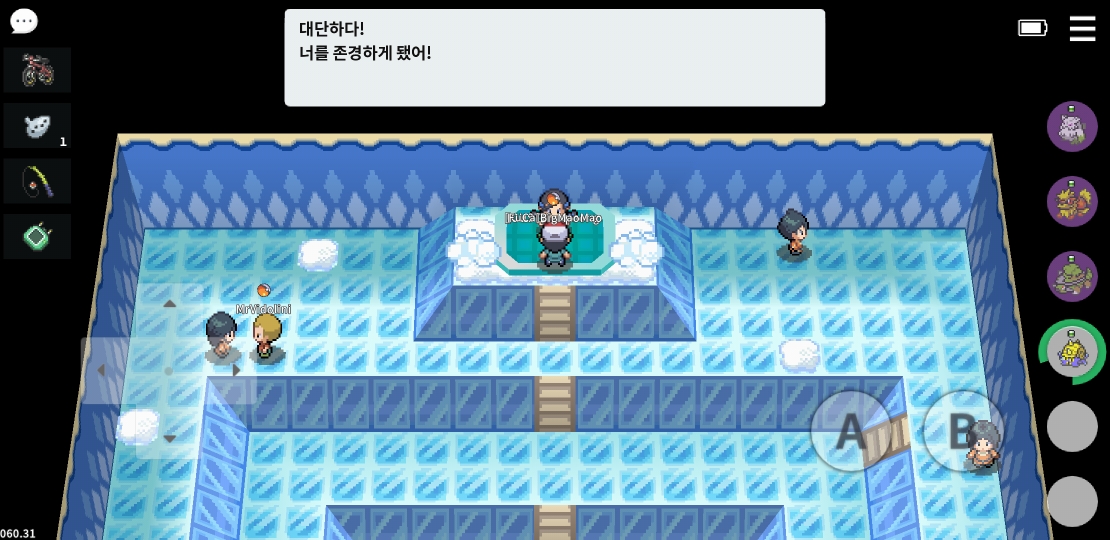Screen dimensions: 1110x540
Task: Use the fishing rod hotkey item
Action: pos(37,181)
